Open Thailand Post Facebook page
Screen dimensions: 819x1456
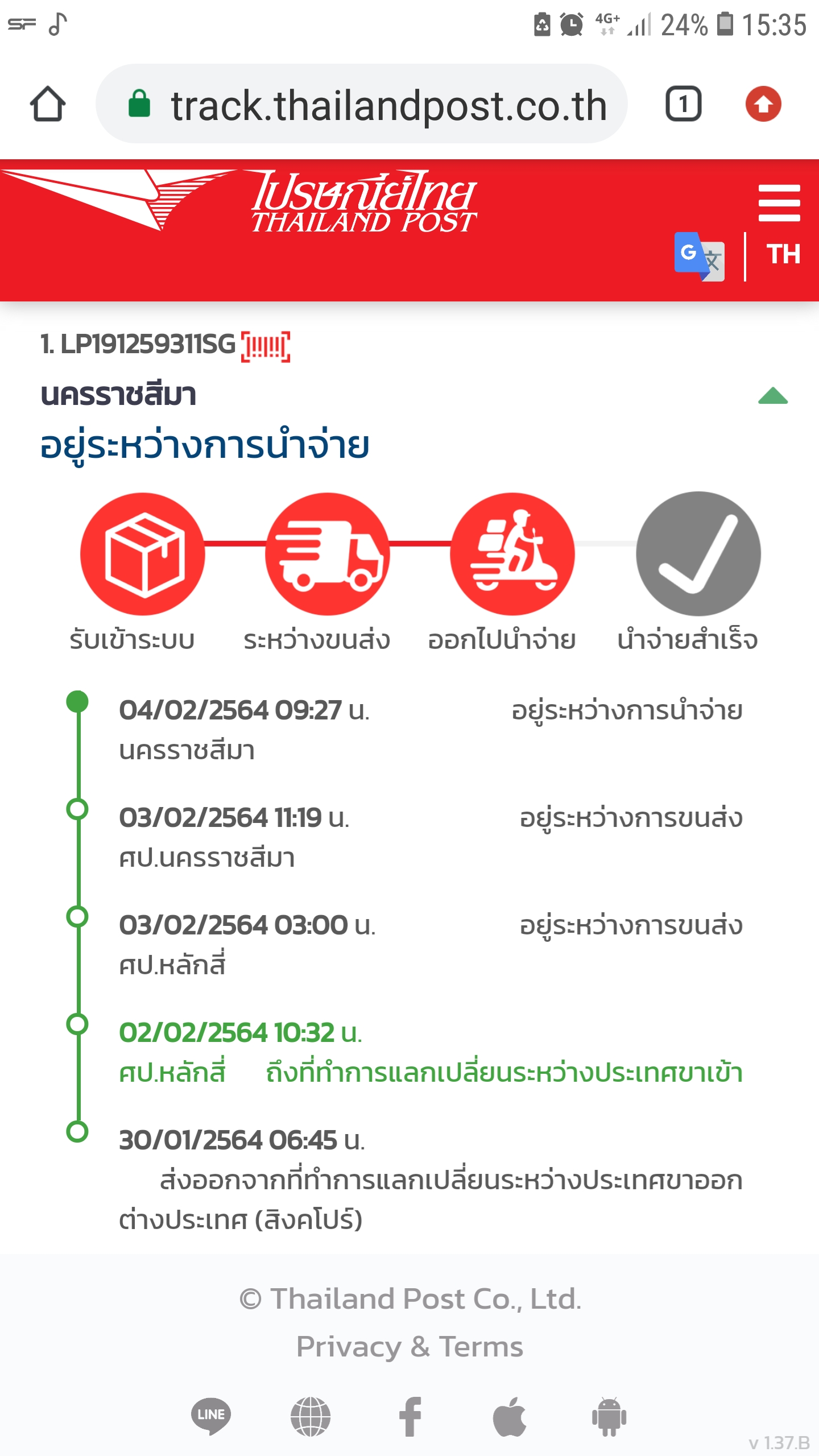tap(410, 1416)
